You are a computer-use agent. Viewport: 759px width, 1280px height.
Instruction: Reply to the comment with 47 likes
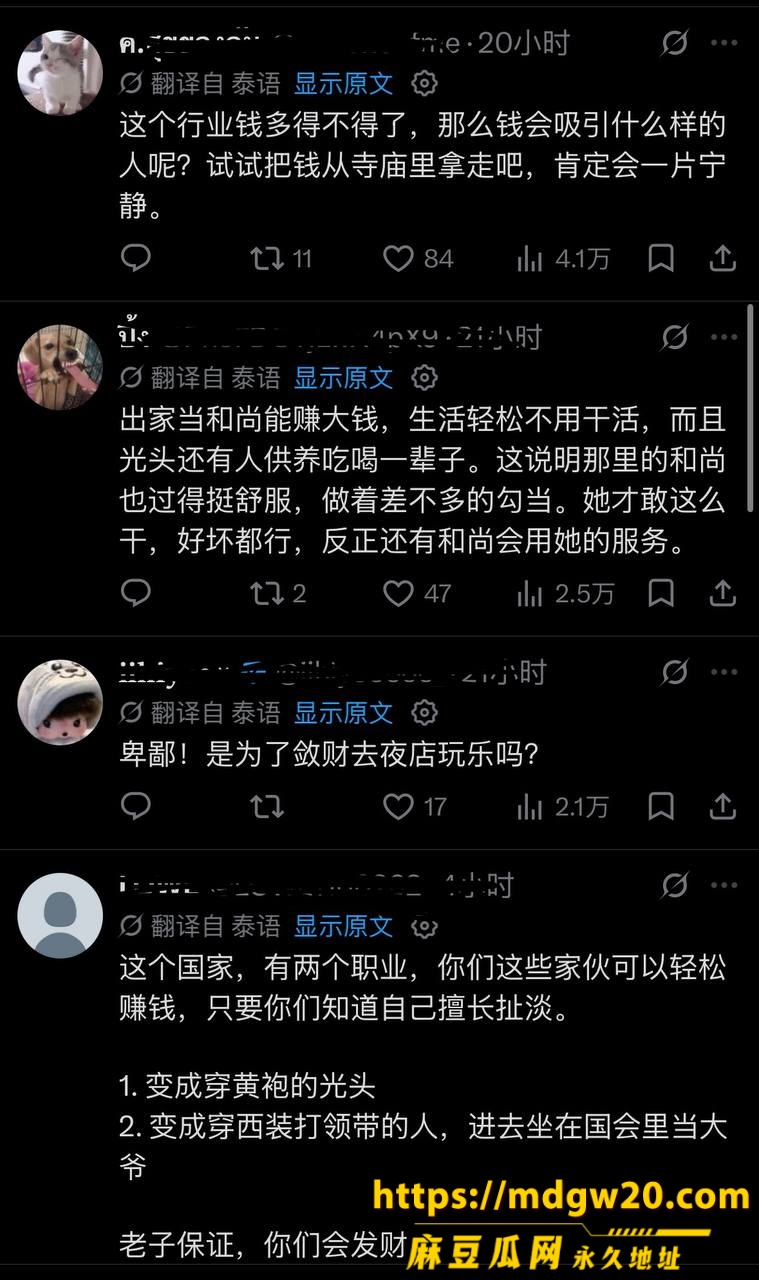point(136,593)
